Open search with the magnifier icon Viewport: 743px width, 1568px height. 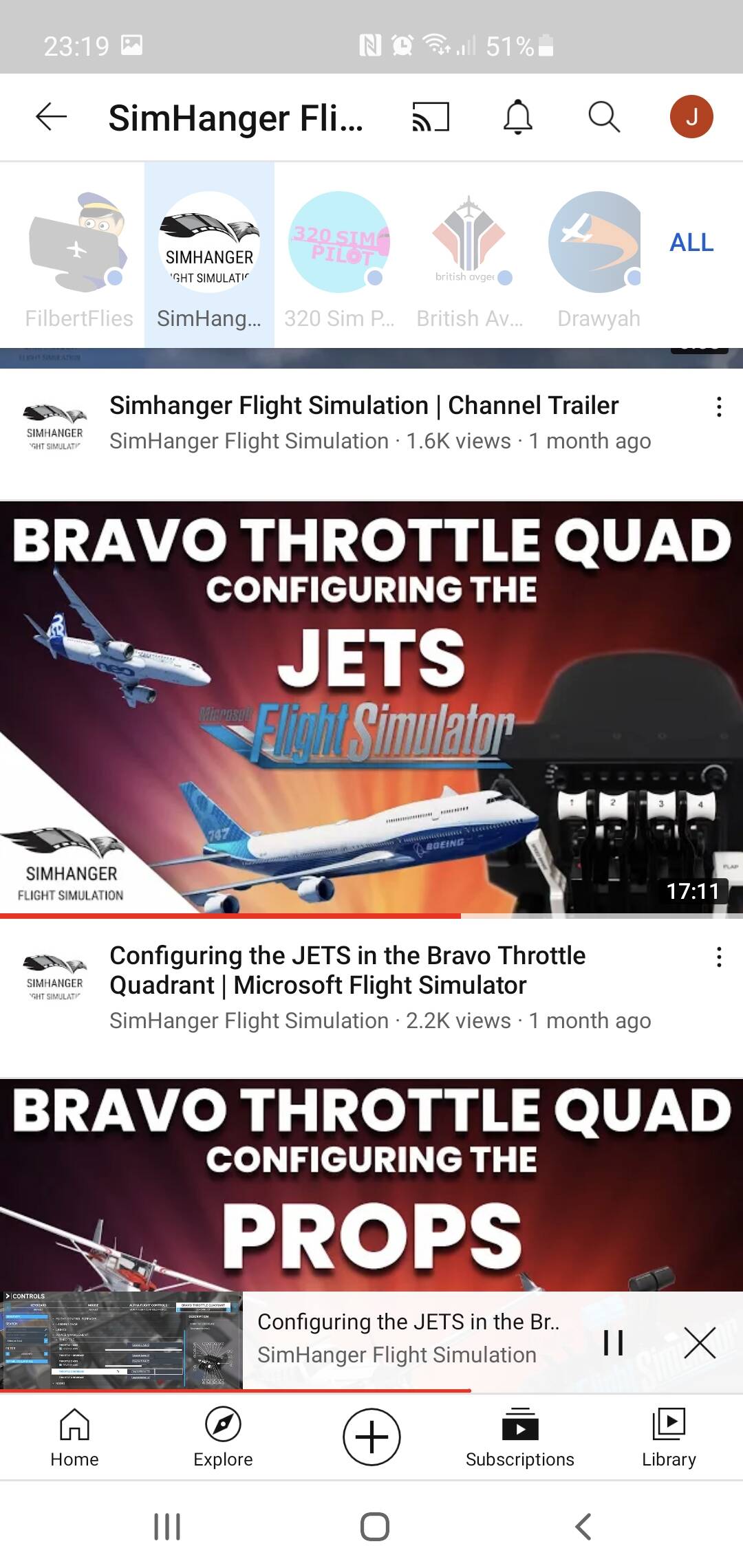tap(604, 117)
